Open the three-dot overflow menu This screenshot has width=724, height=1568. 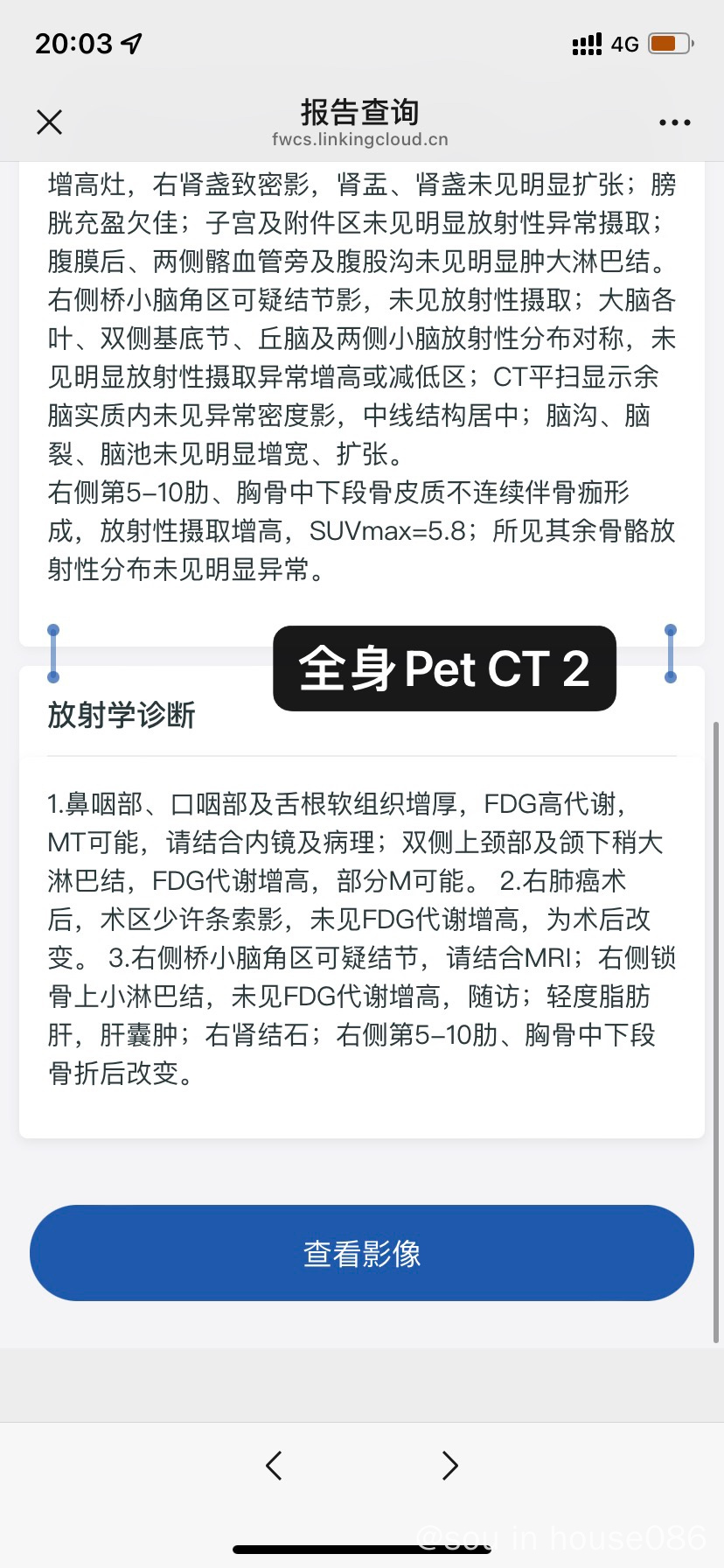674,122
